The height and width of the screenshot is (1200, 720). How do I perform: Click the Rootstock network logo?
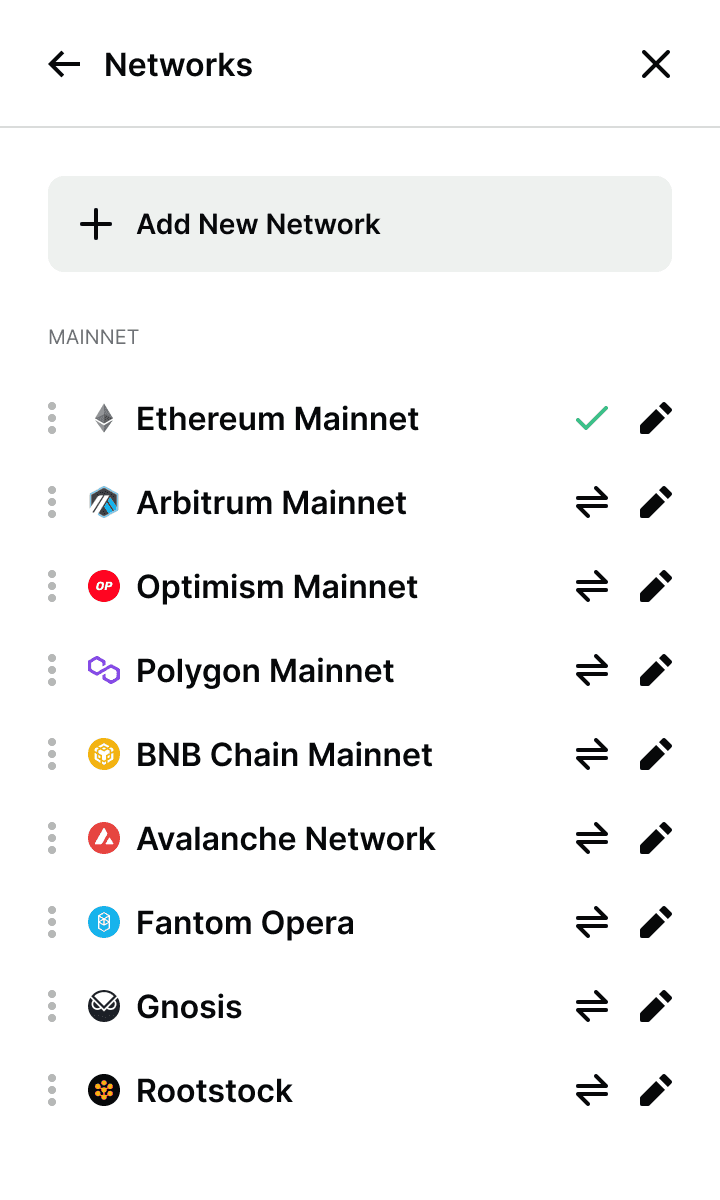[x=104, y=1090]
